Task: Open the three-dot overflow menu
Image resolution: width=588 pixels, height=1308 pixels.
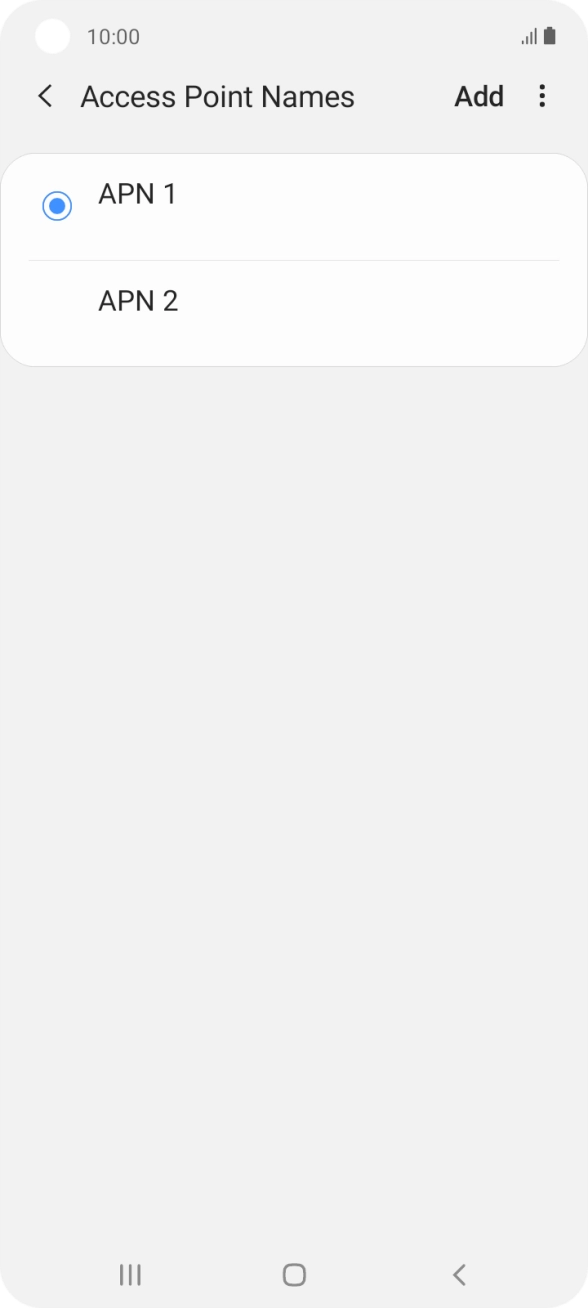Action: tap(542, 96)
